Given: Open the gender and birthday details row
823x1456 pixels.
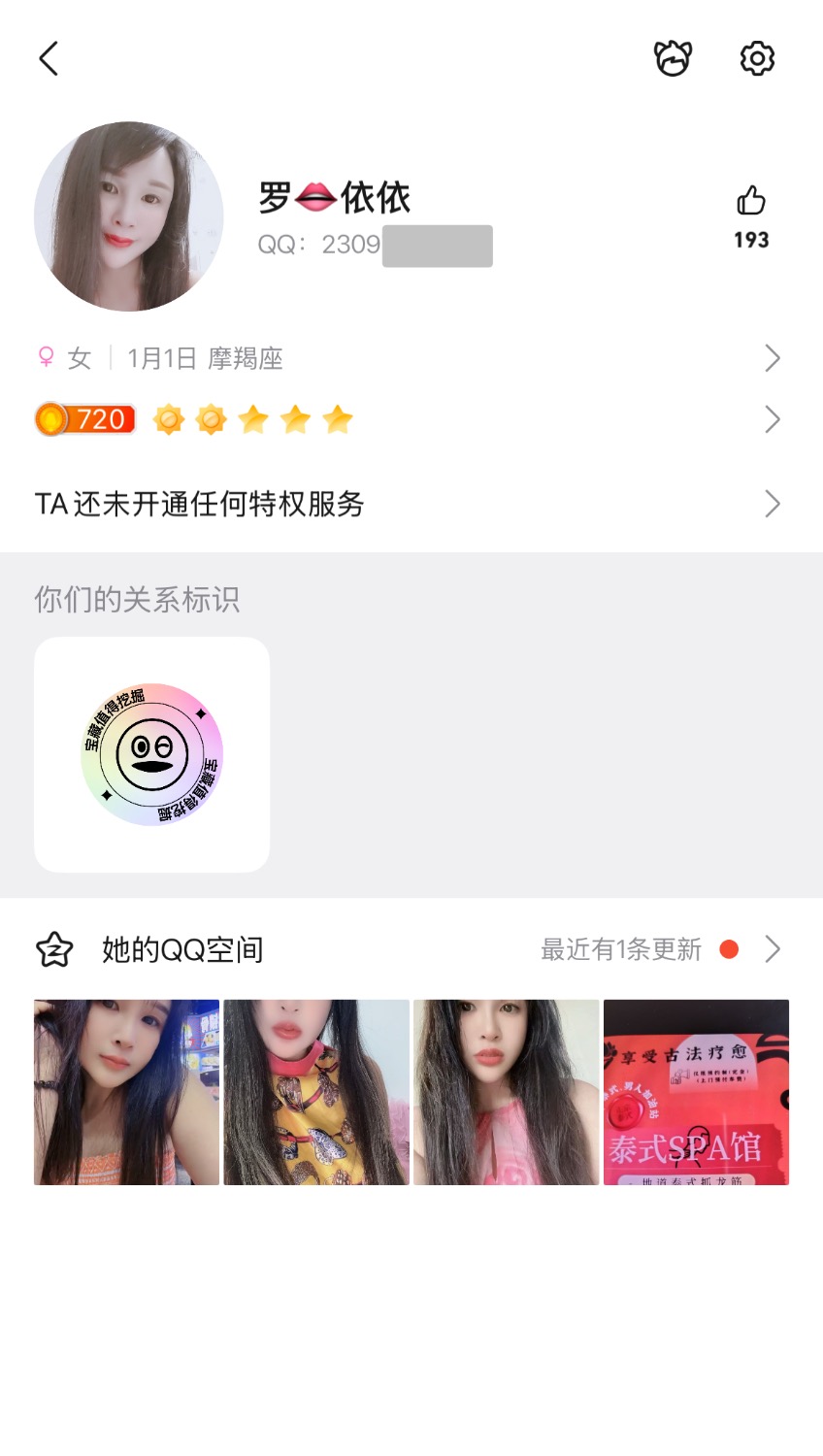Looking at the screenshot, I should click(x=408, y=358).
